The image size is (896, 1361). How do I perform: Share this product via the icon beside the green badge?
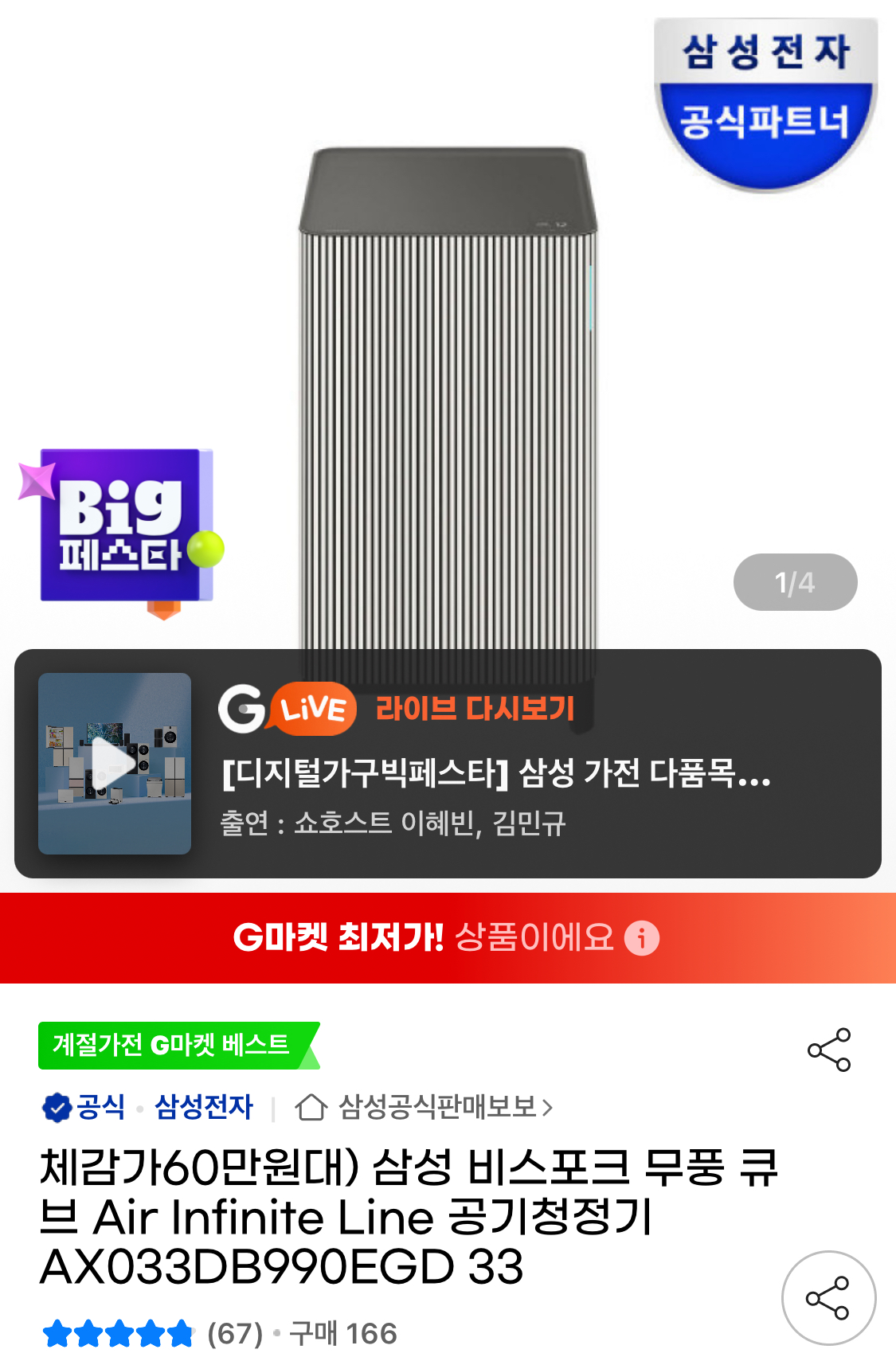(828, 1050)
